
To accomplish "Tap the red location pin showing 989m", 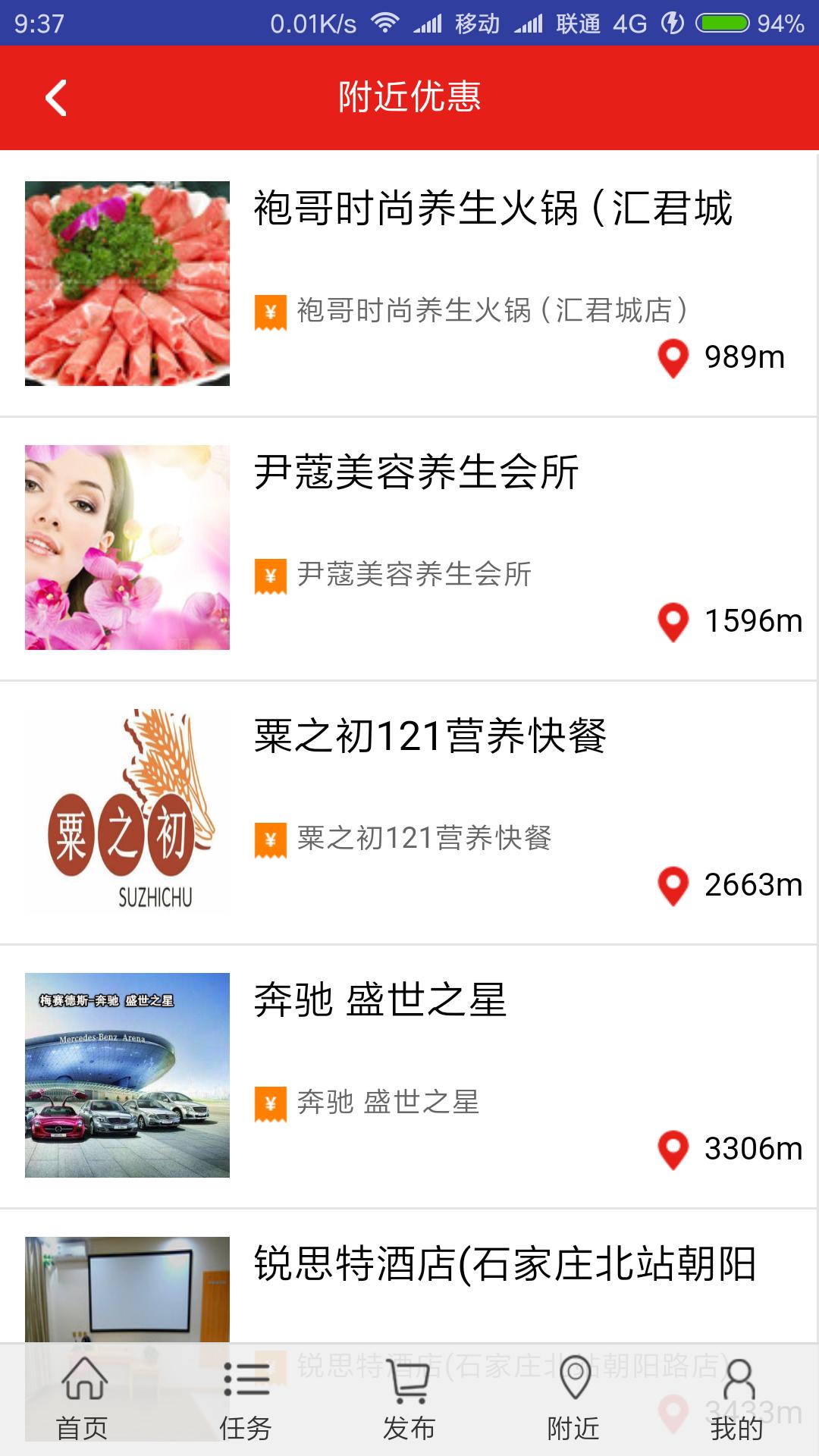I will (672, 356).
